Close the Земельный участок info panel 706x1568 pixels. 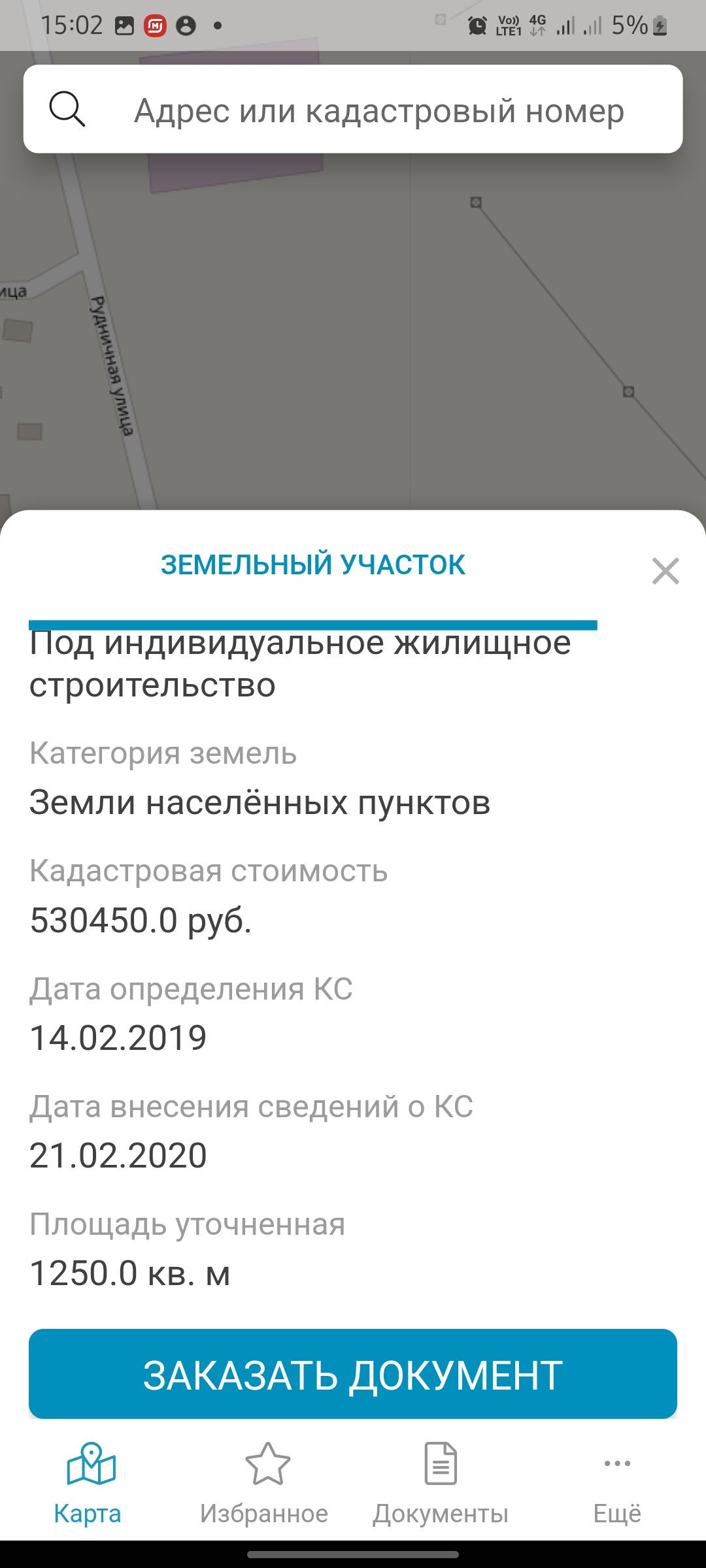665,571
